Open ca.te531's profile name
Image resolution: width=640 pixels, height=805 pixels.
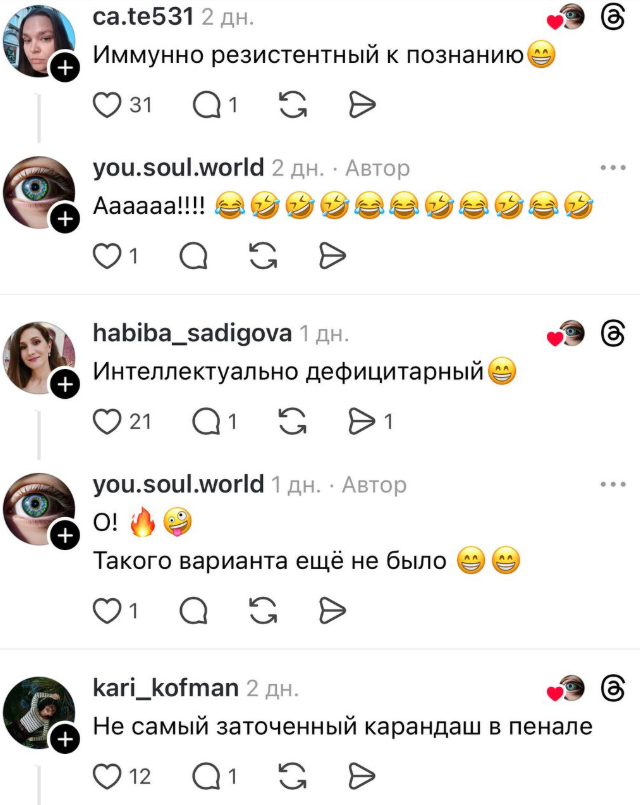(x=143, y=17)
